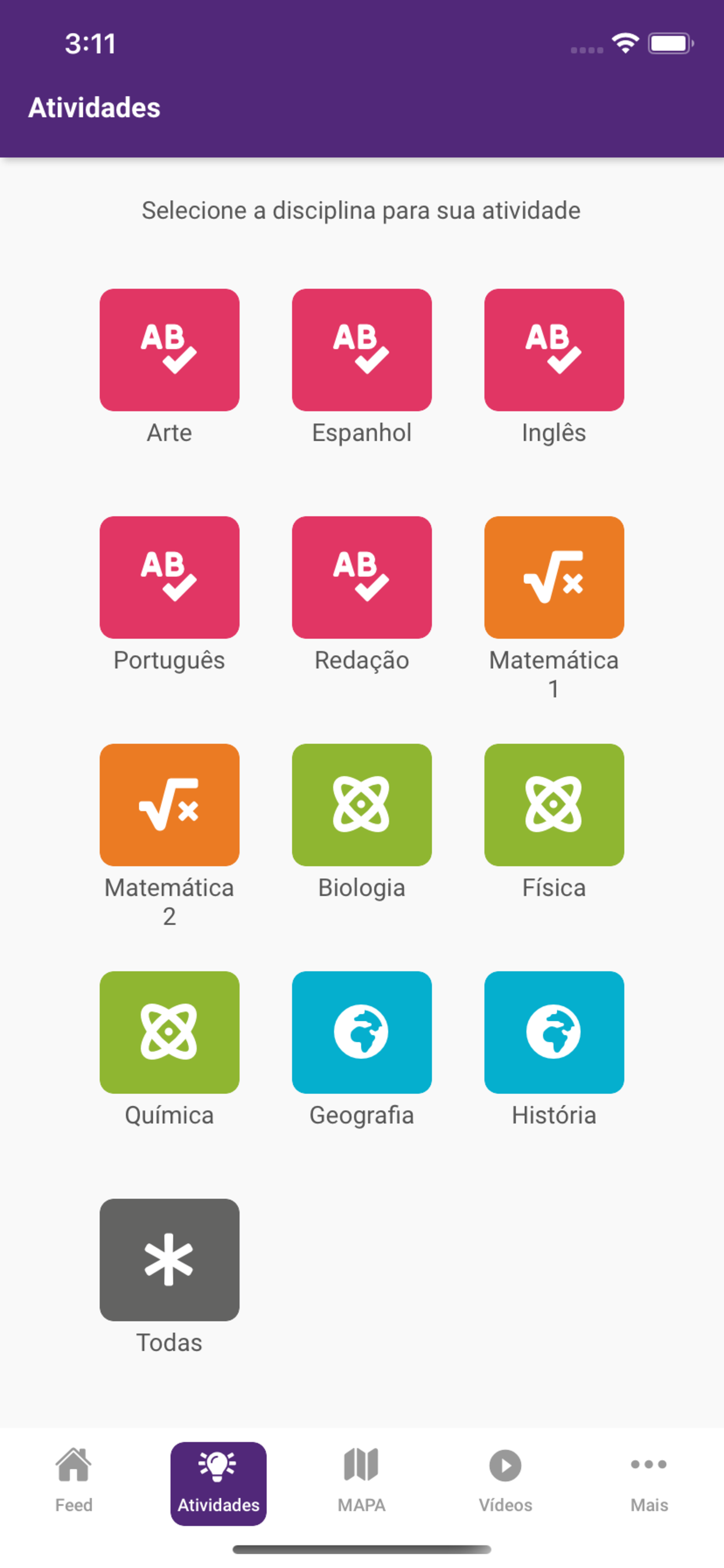The image size is (724, 1568).
Task: Select Todas to show all subjects
Action: [x=169, y=1259]
